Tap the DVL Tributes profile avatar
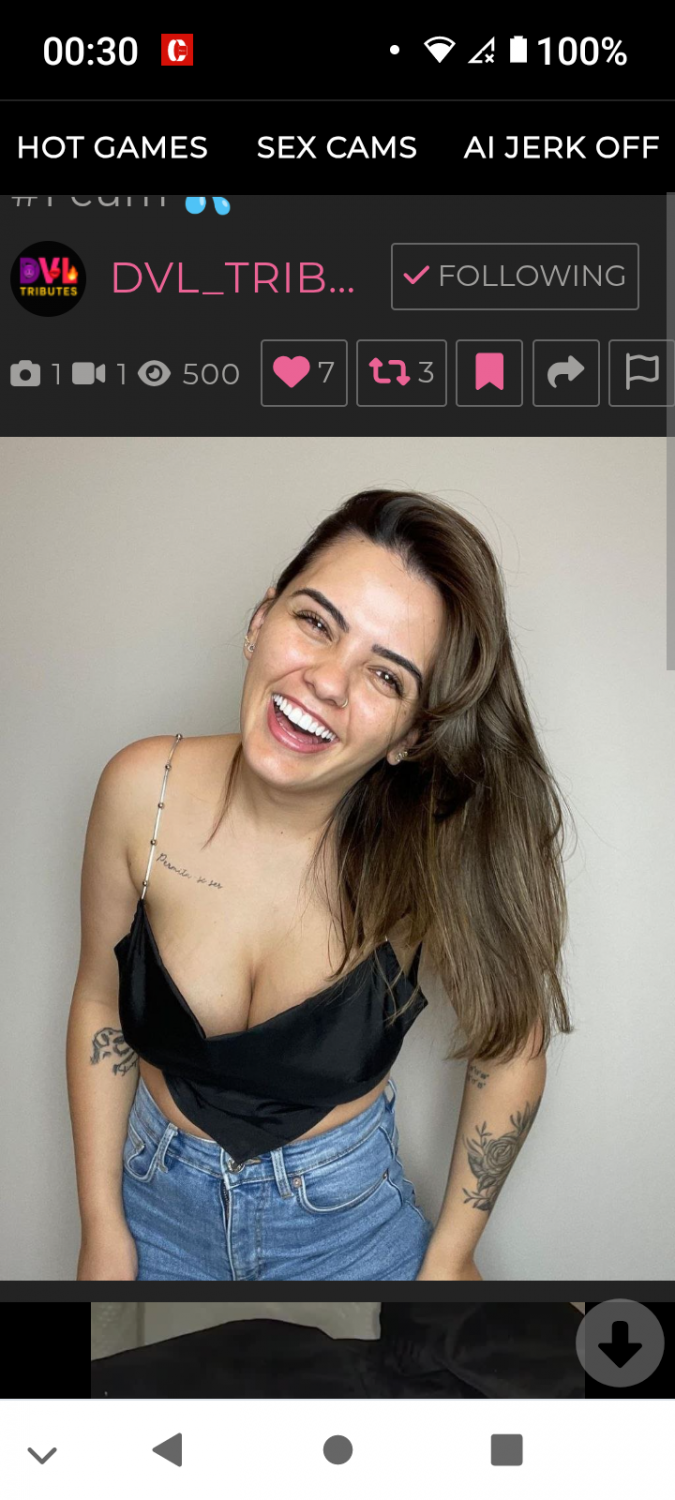 coord(48,279)
